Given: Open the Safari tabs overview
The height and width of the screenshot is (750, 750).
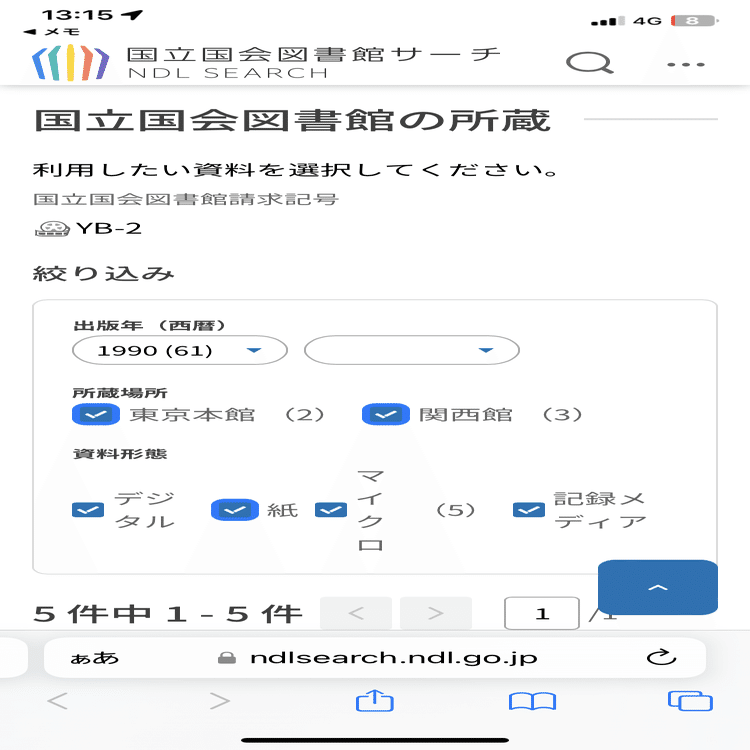Looking at the screenshot, I should tap(690, 702).
